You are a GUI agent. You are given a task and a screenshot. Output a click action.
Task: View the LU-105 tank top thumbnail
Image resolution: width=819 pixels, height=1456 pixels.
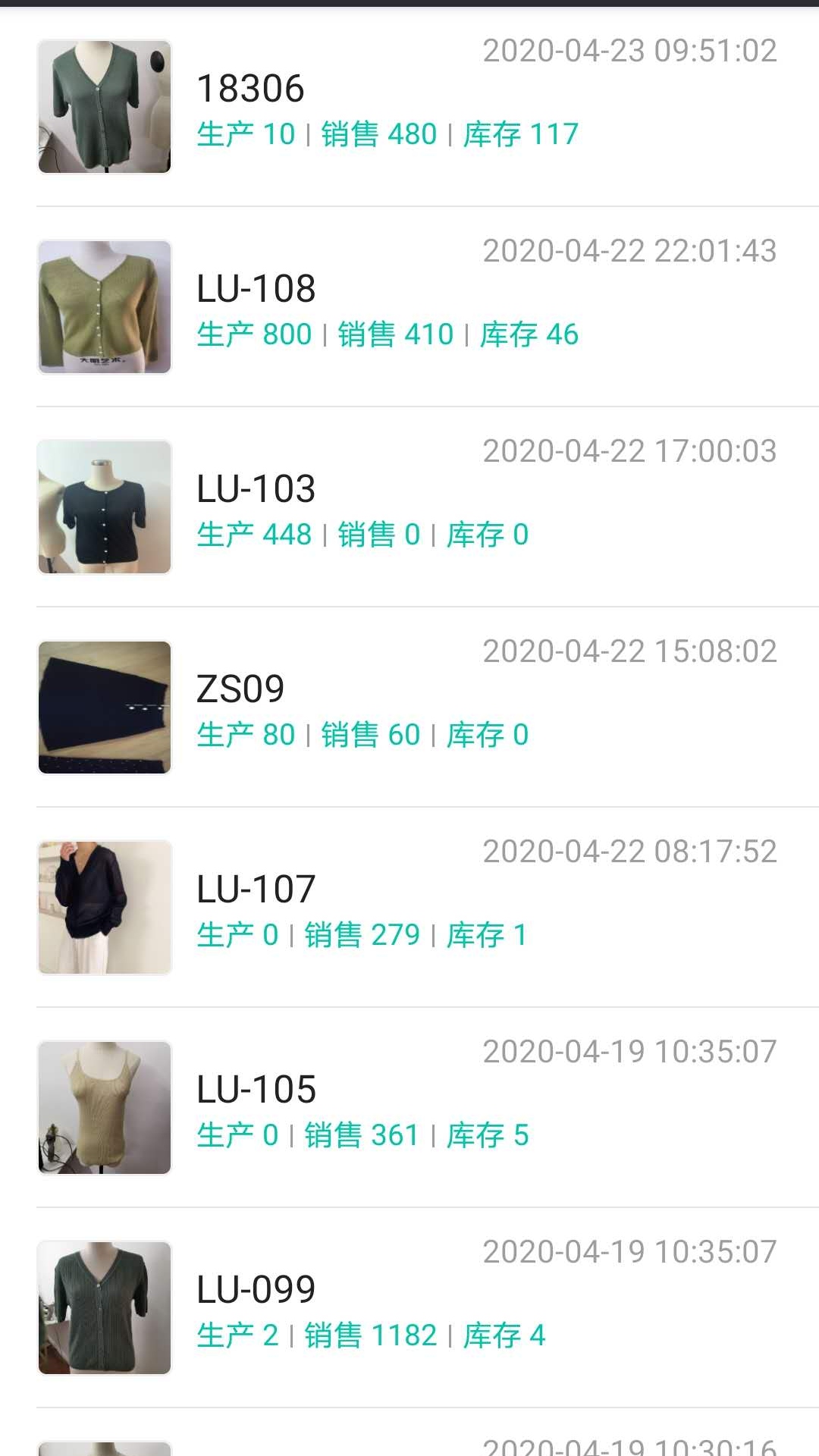[x=104, y=1107]
